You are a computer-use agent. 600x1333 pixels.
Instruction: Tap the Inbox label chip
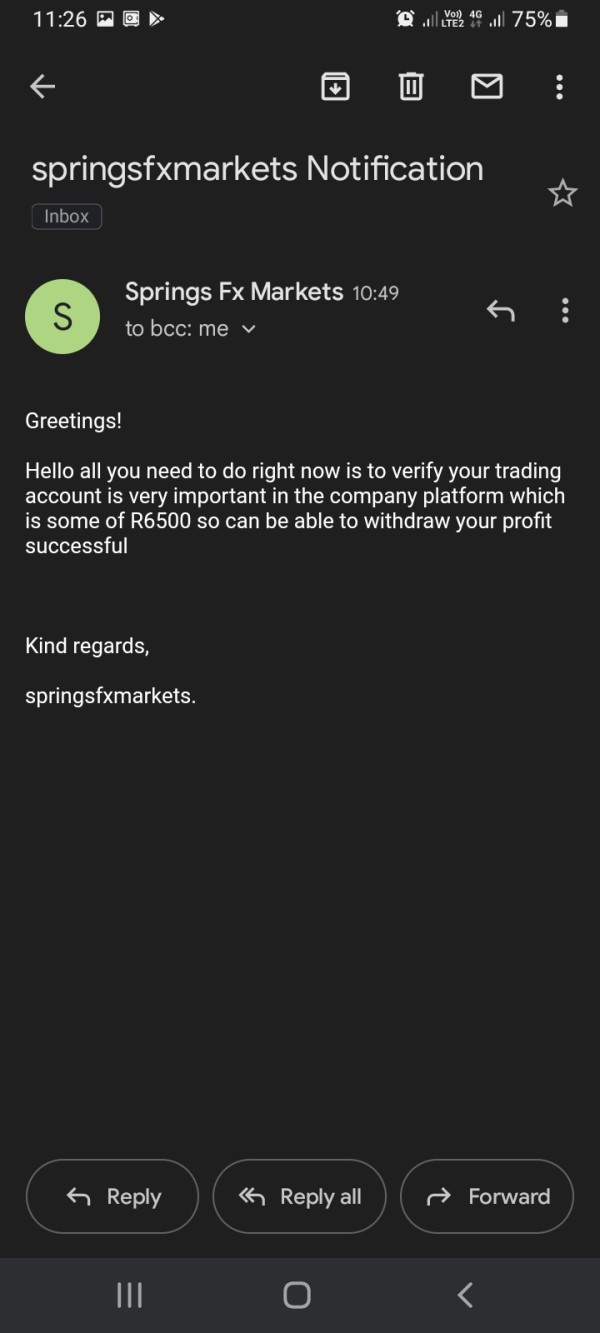tap(67, 216)
